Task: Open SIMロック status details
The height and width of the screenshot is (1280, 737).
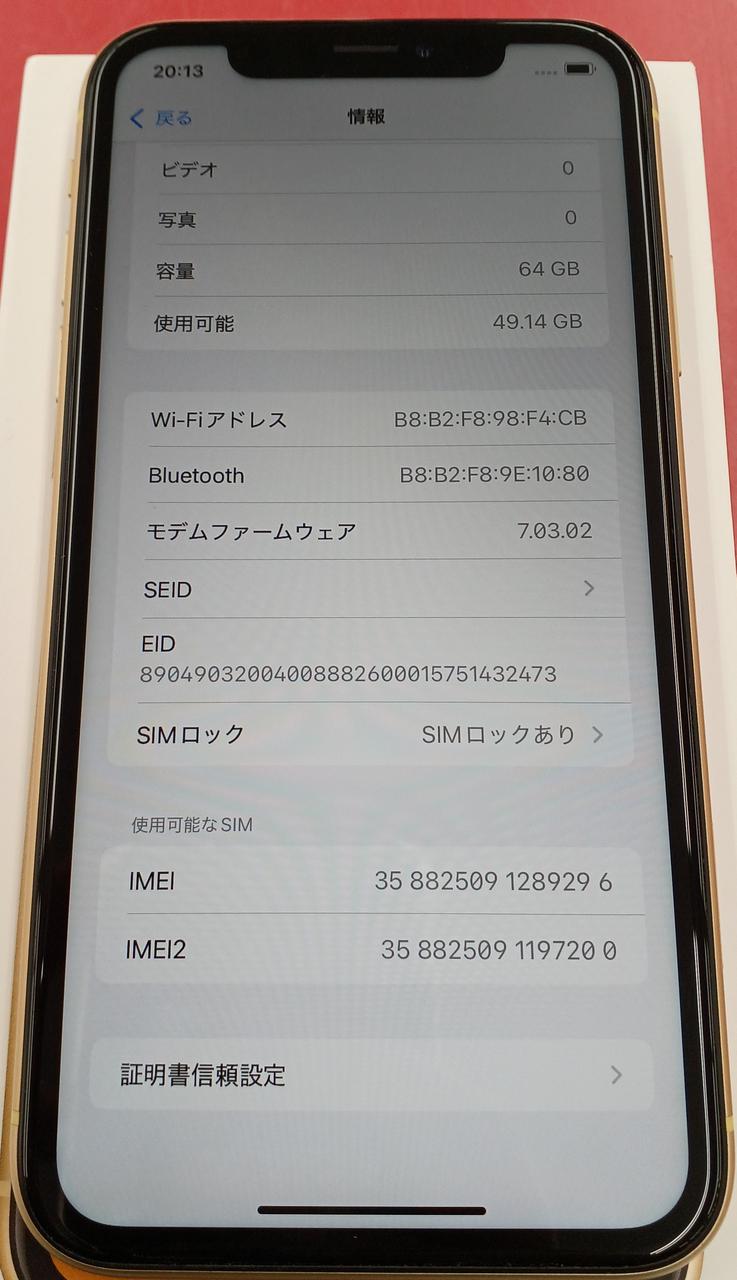Action: 370,735
